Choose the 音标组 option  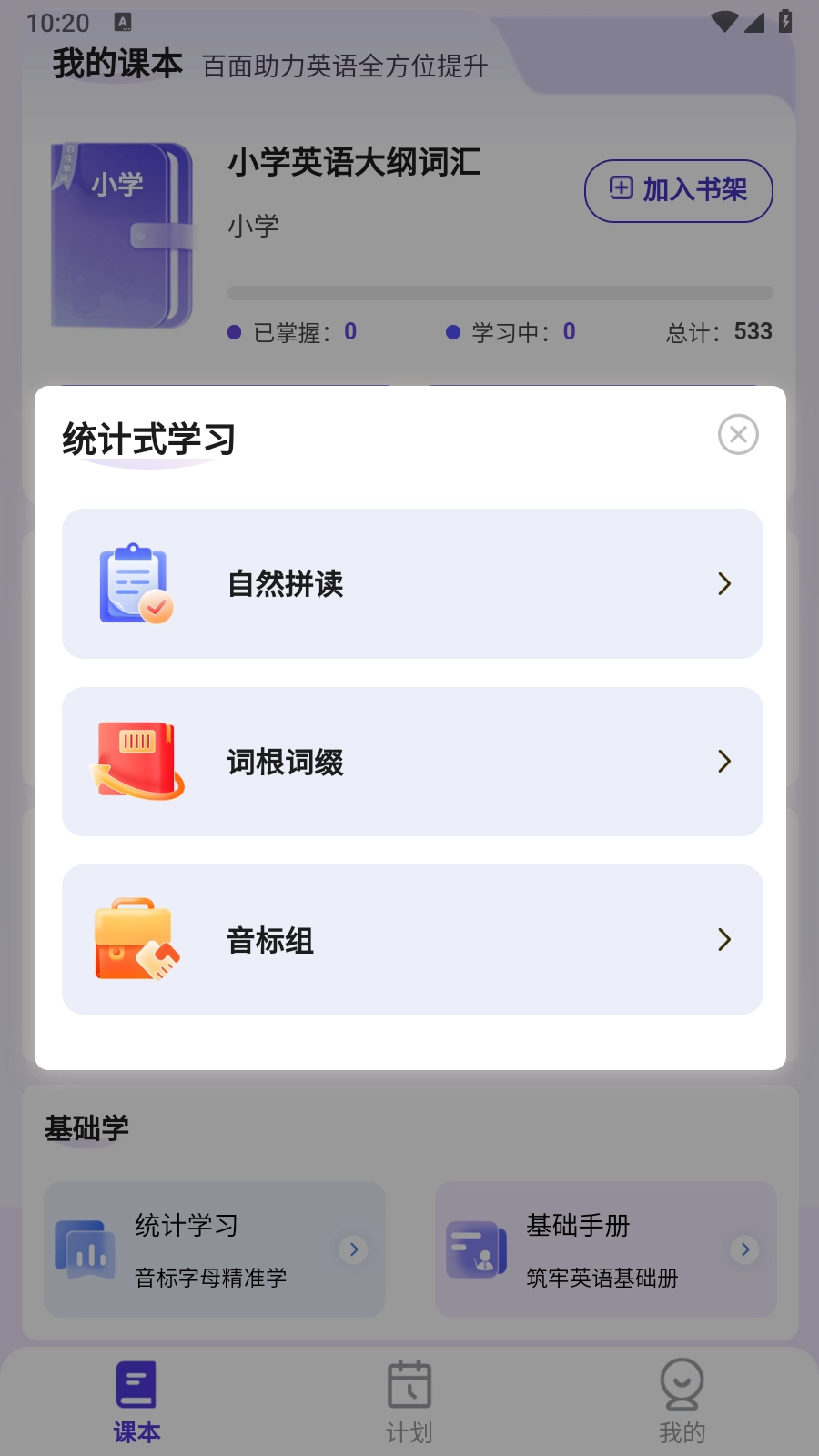pyautogui.click(x=412, y=939)
